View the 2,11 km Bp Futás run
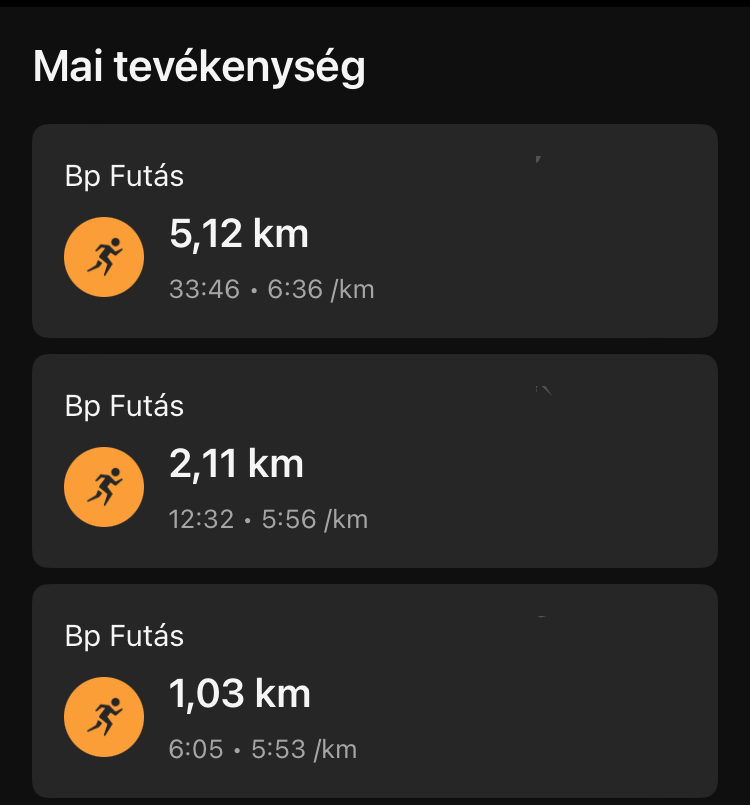 [x=375, y=462]
